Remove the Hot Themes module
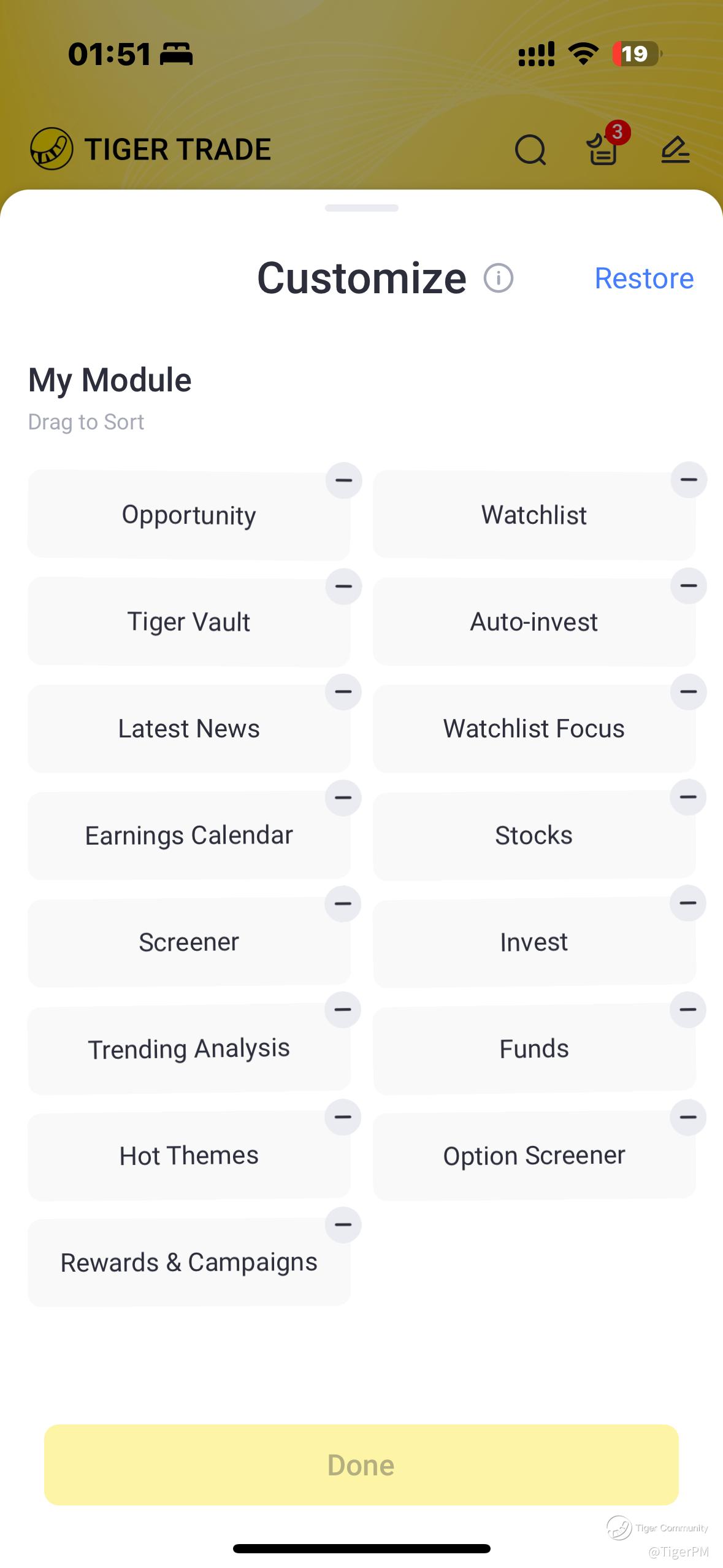723x1568 pixels. pyautogui.click(x=343, y=1117)
